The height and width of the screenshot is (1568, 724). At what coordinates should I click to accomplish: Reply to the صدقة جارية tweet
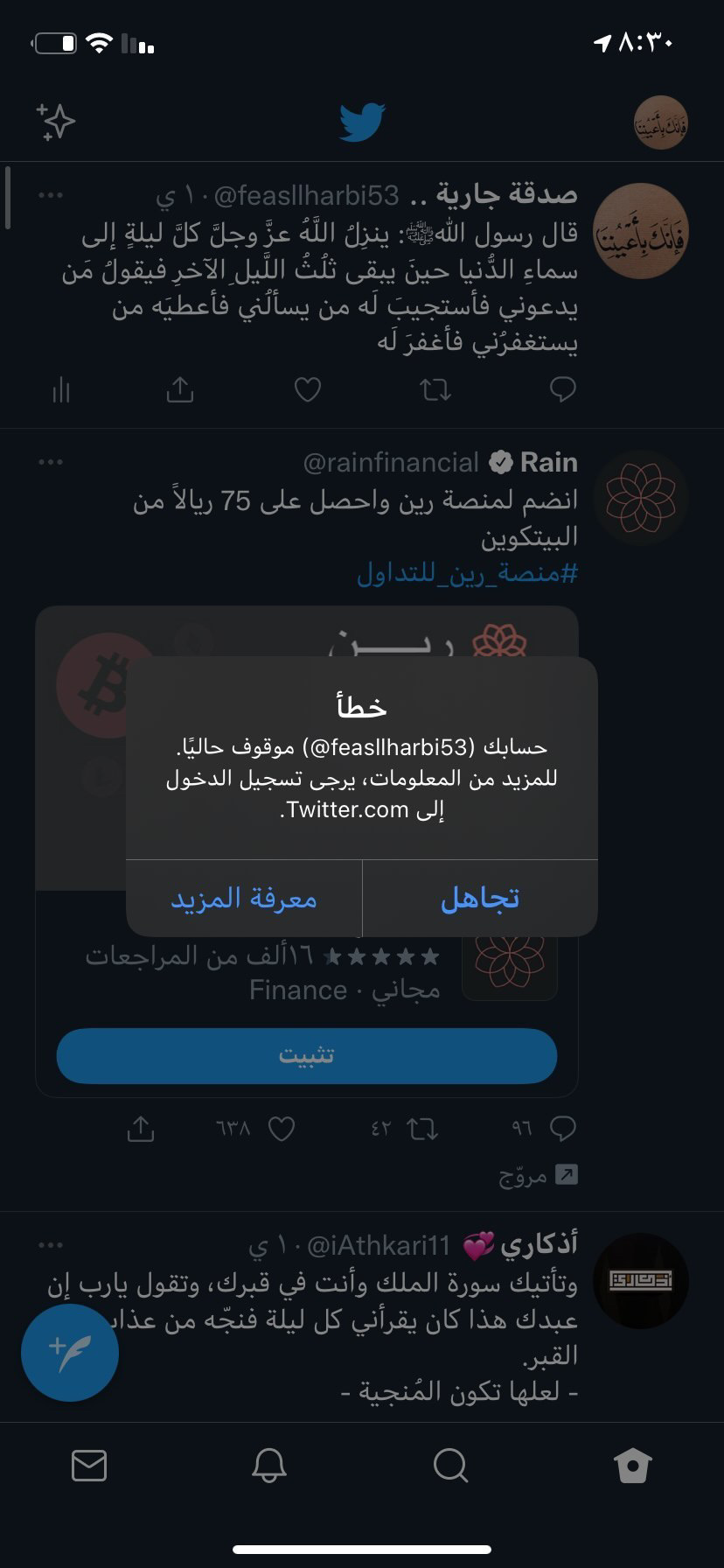coord(562,389)
